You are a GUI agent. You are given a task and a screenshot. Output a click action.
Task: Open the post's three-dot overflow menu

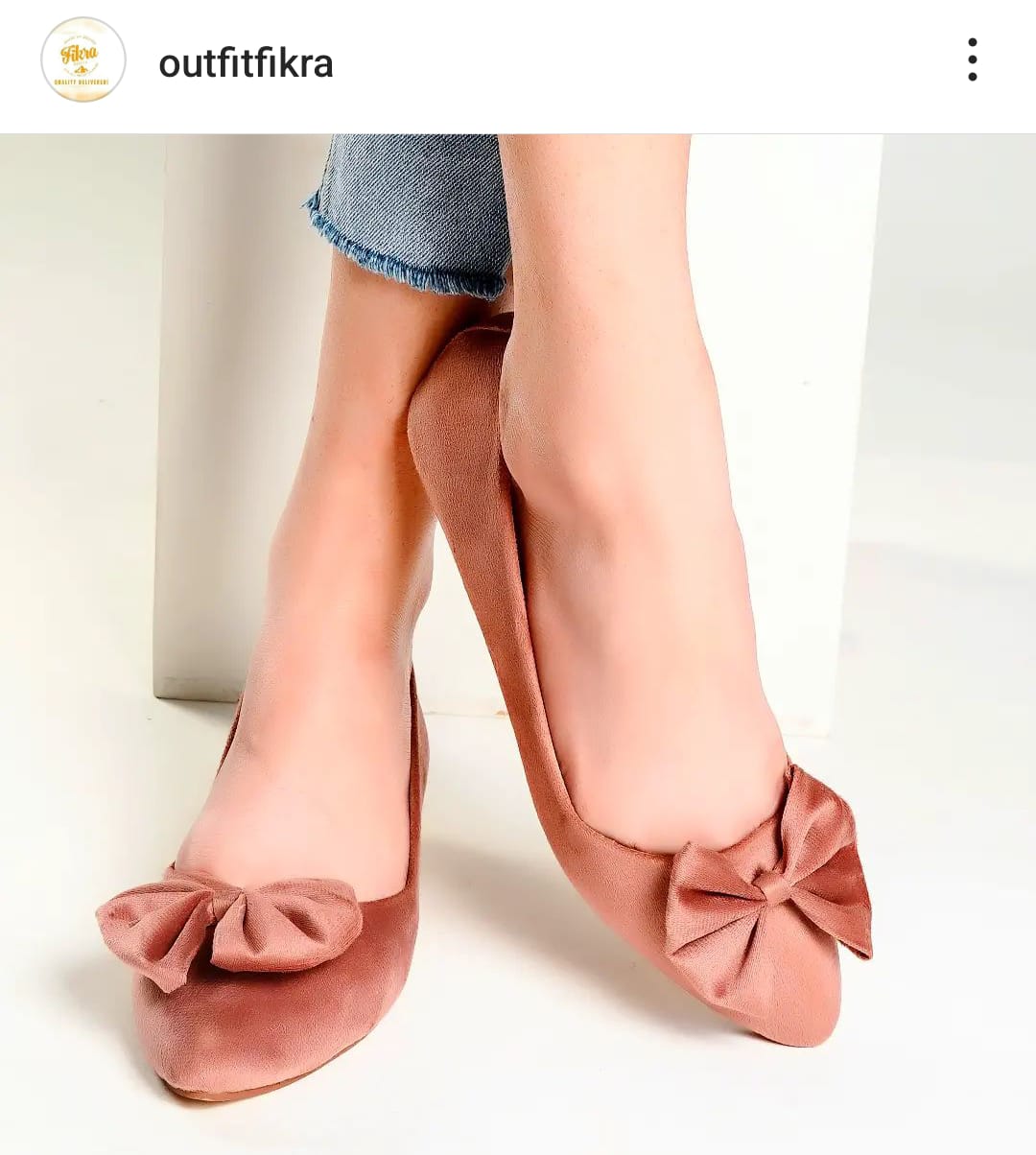point(972,60)
